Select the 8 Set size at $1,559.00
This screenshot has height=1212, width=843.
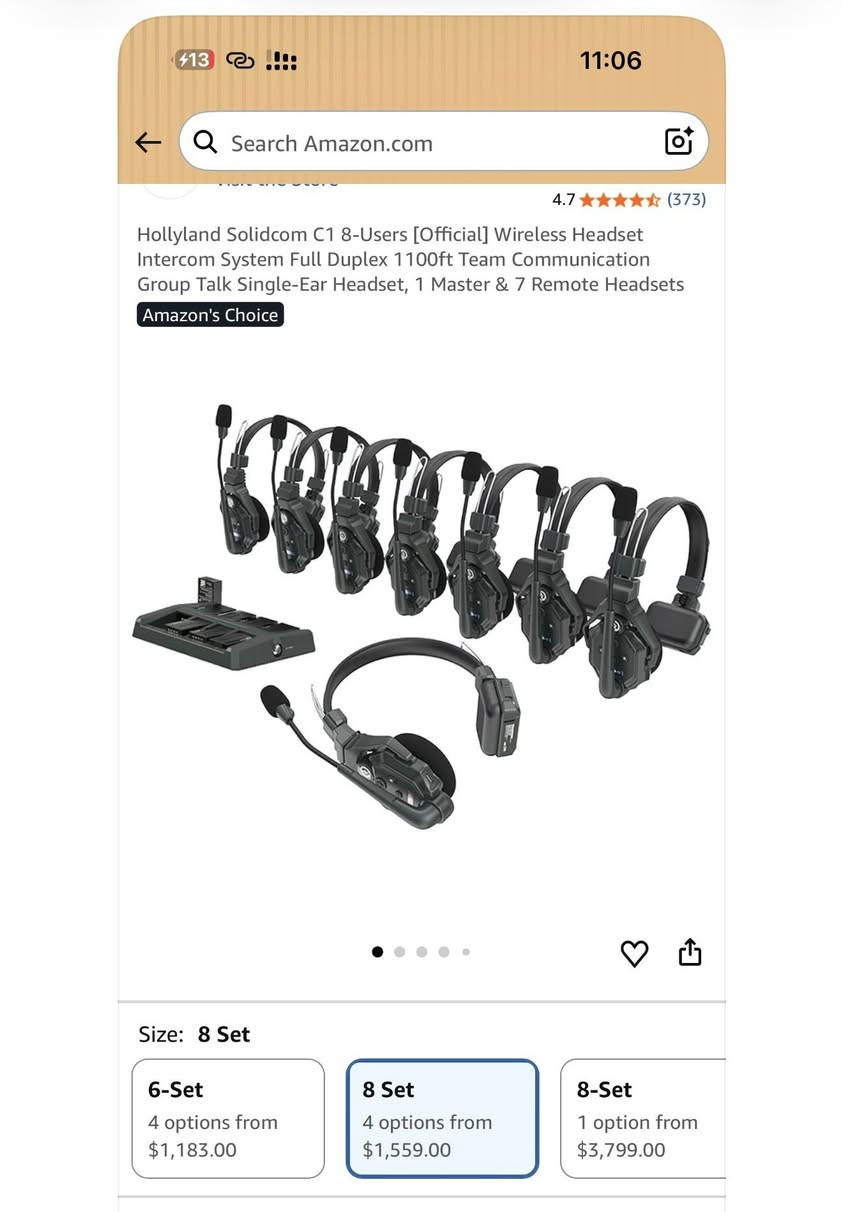click(442, 1118)
